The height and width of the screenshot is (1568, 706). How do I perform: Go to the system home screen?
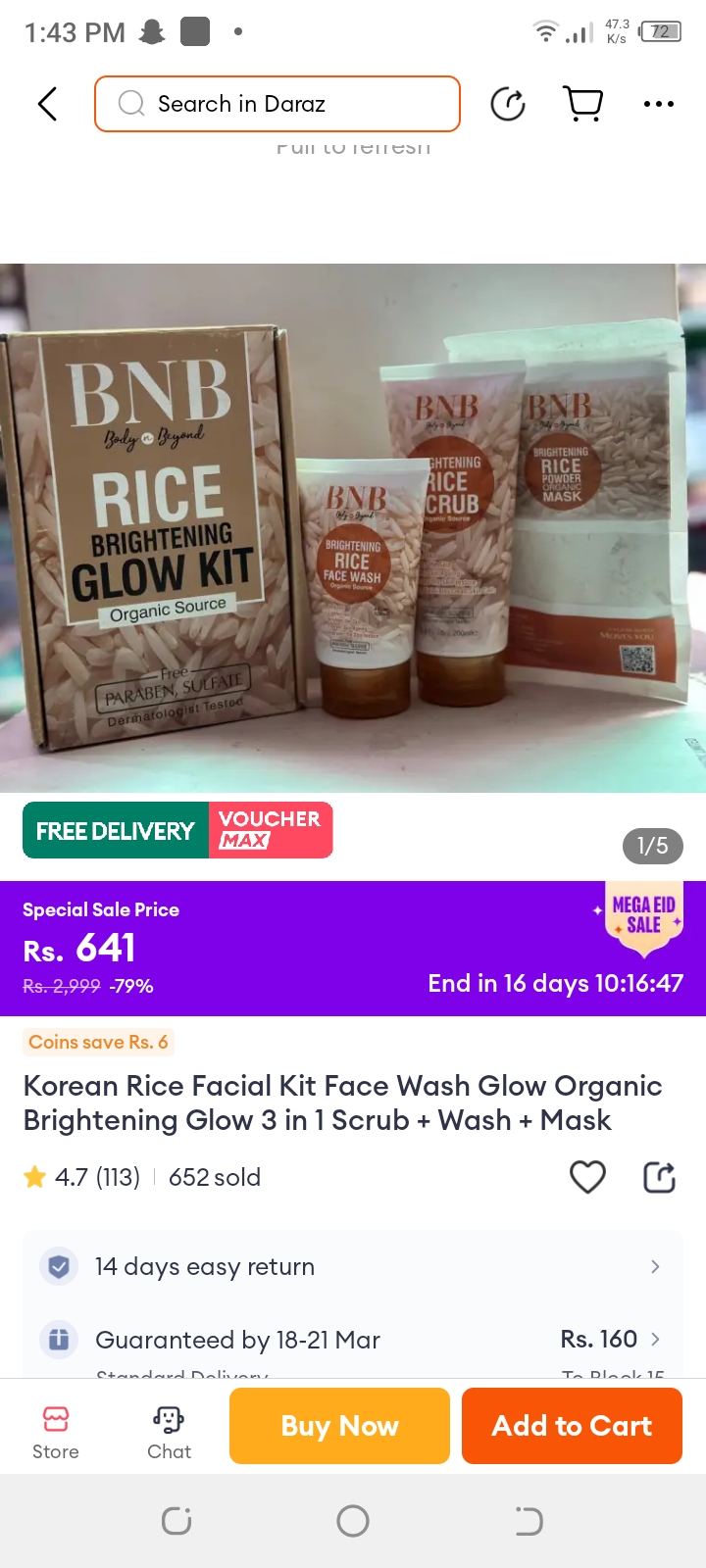[x=353, y=1521]
